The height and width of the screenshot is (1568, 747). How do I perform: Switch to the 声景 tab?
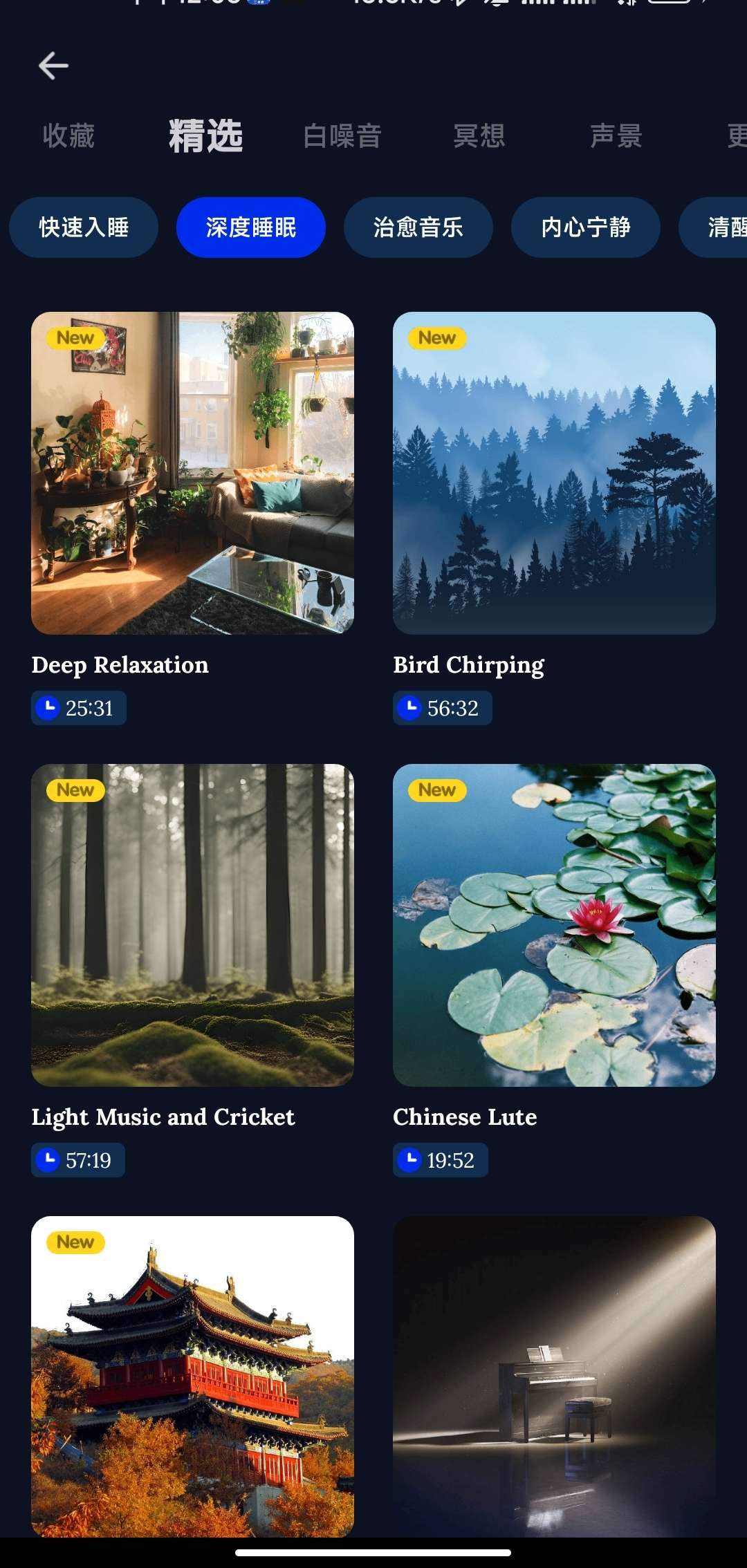pos(616,136)
